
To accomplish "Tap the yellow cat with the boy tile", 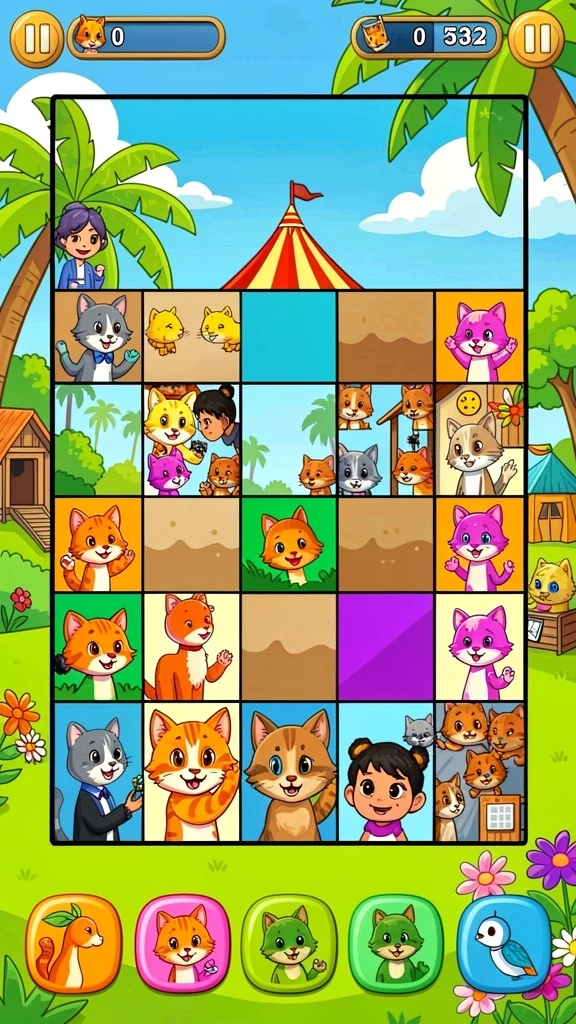I will click(x=192, y=440).
